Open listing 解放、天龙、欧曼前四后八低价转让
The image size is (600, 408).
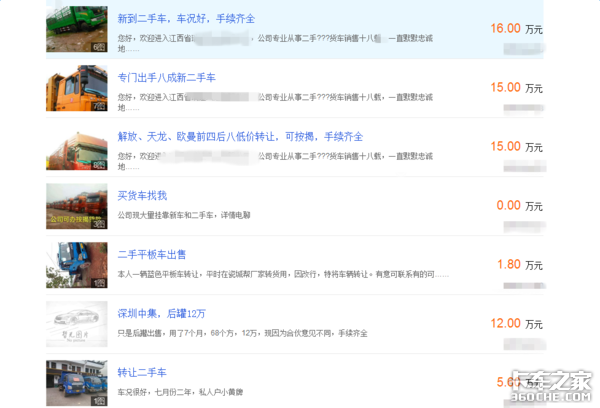pyautogui.click(x=240, y=136)
